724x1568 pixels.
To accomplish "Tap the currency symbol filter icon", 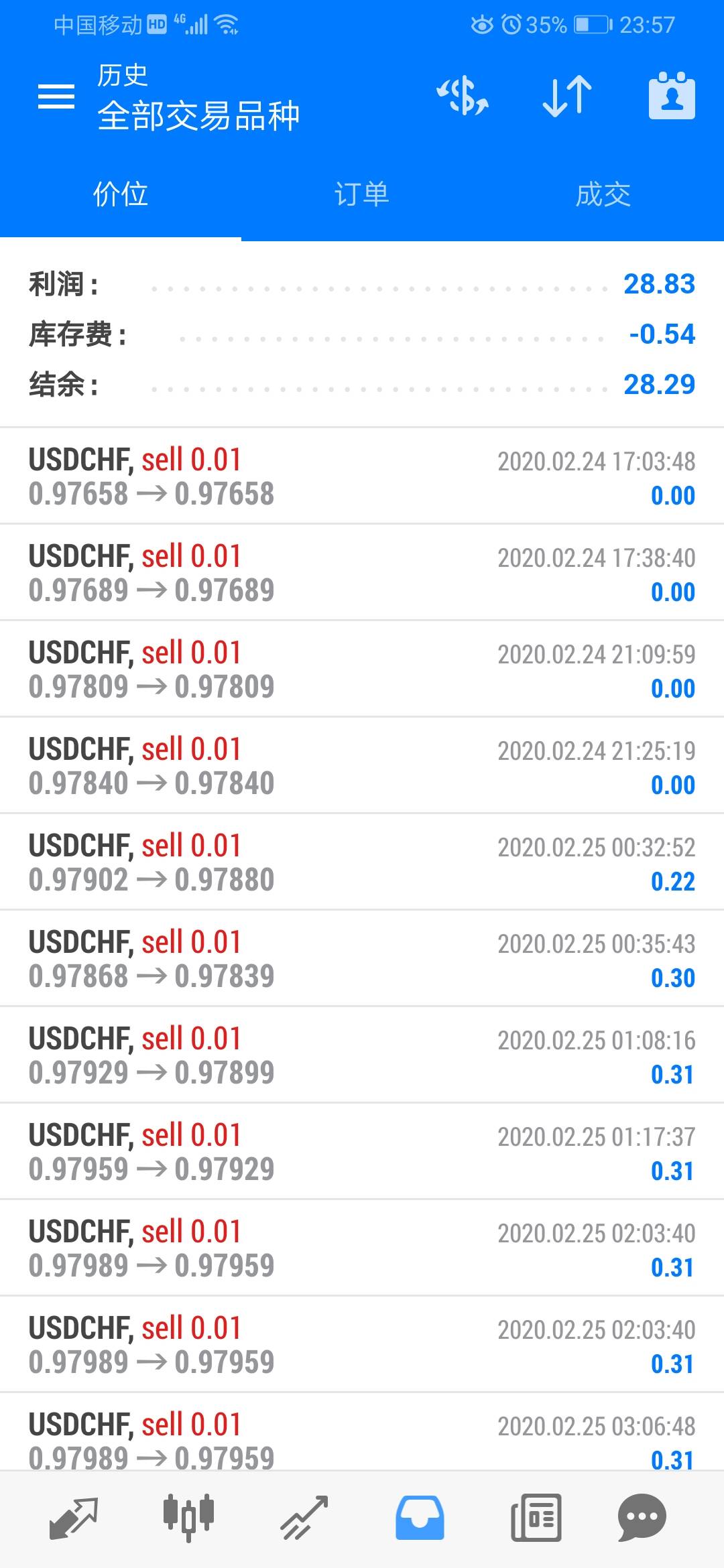I will pos(463,96).
